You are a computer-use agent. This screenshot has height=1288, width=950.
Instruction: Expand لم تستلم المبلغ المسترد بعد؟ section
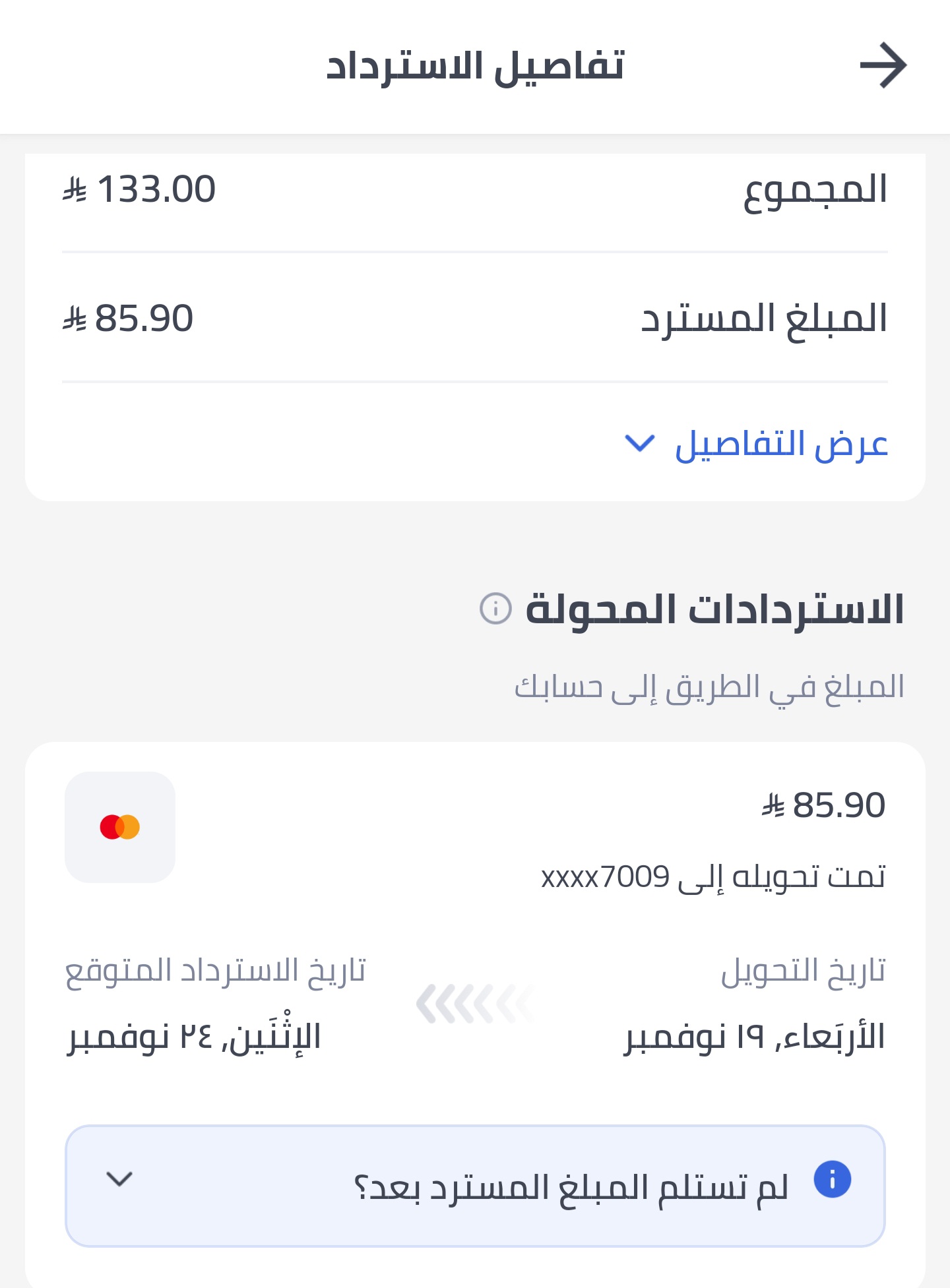click(475, 1186)
